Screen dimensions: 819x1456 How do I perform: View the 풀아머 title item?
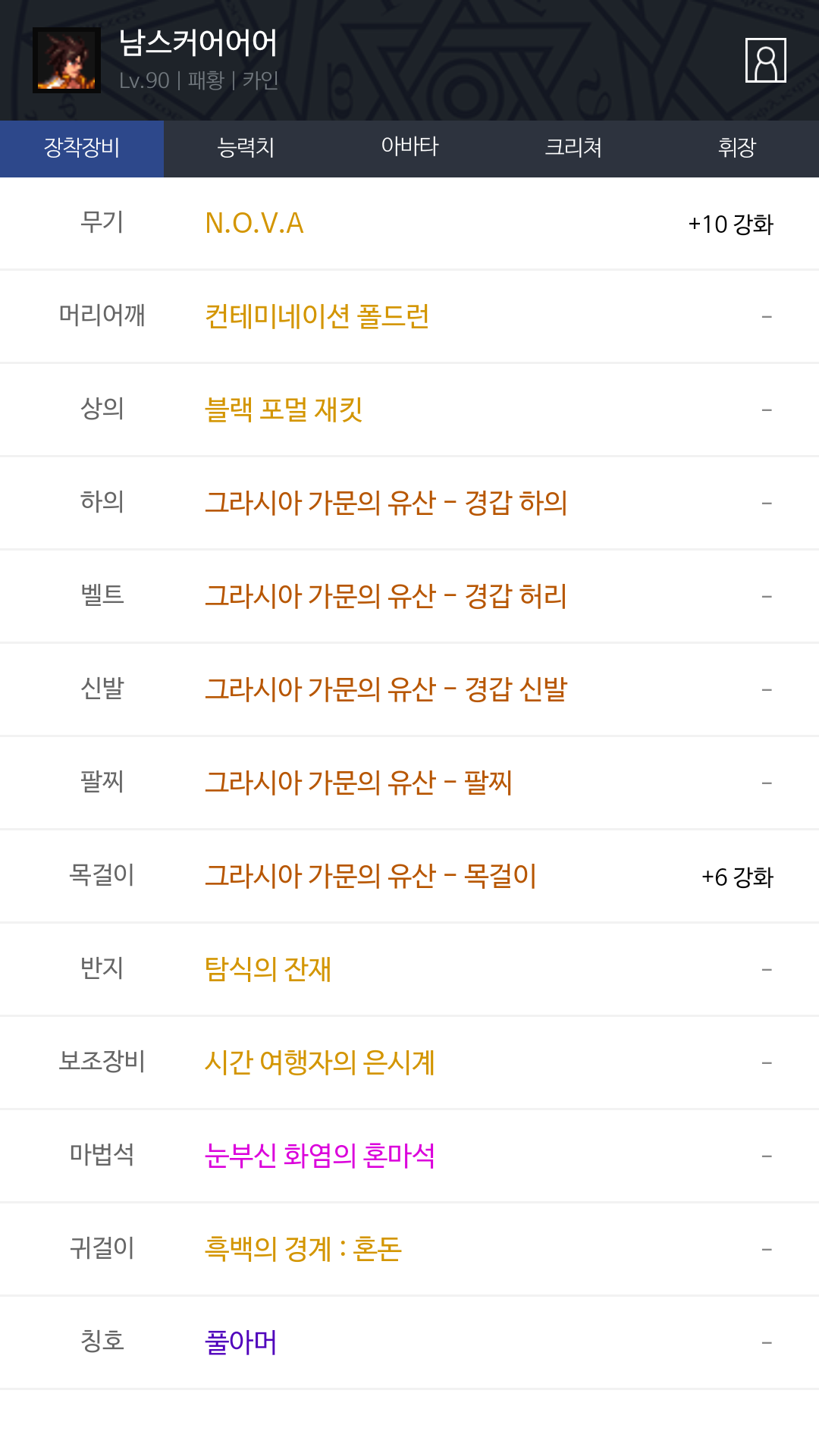[x=240, y=1342]
